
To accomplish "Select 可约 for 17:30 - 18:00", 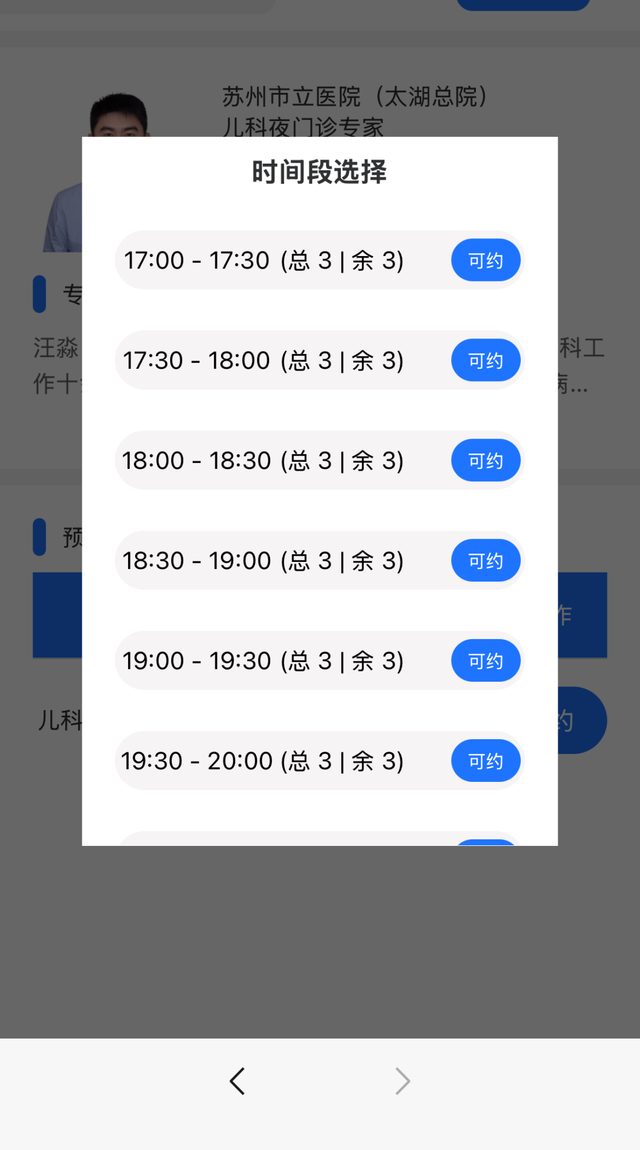I will 485,361.
